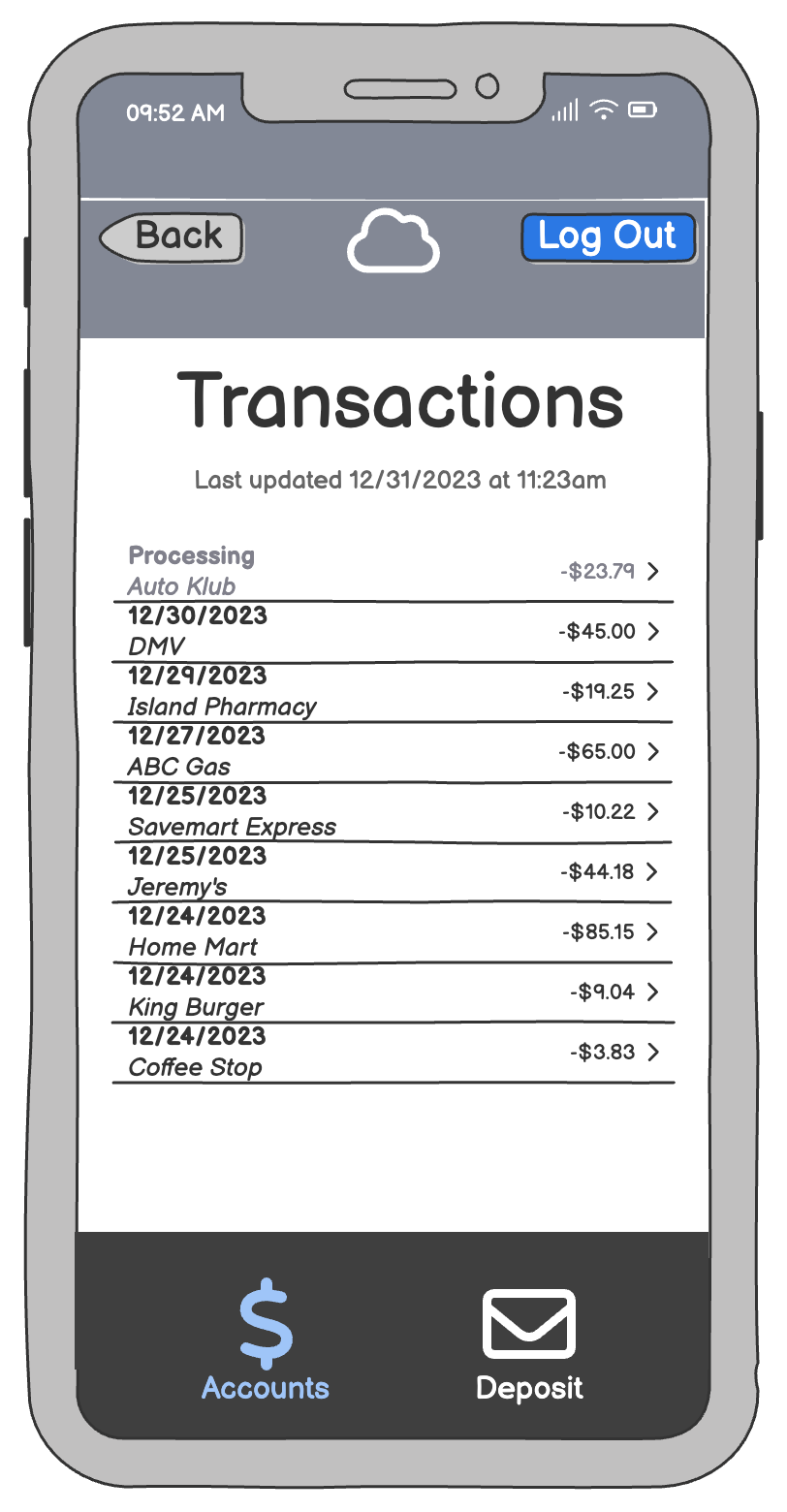This screenshot has height=1512, width=787.
Task: Open the Home Mart transaction
Action: coord(393,932)
